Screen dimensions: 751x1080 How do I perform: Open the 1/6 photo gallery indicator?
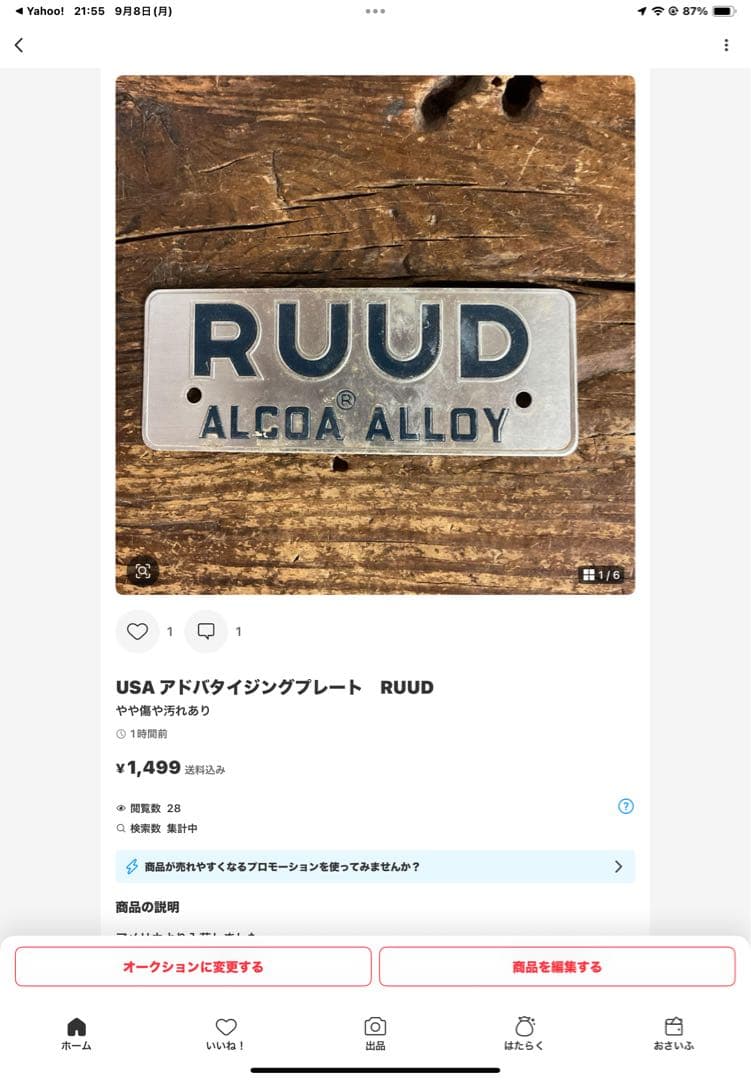[x=602, y=575]
